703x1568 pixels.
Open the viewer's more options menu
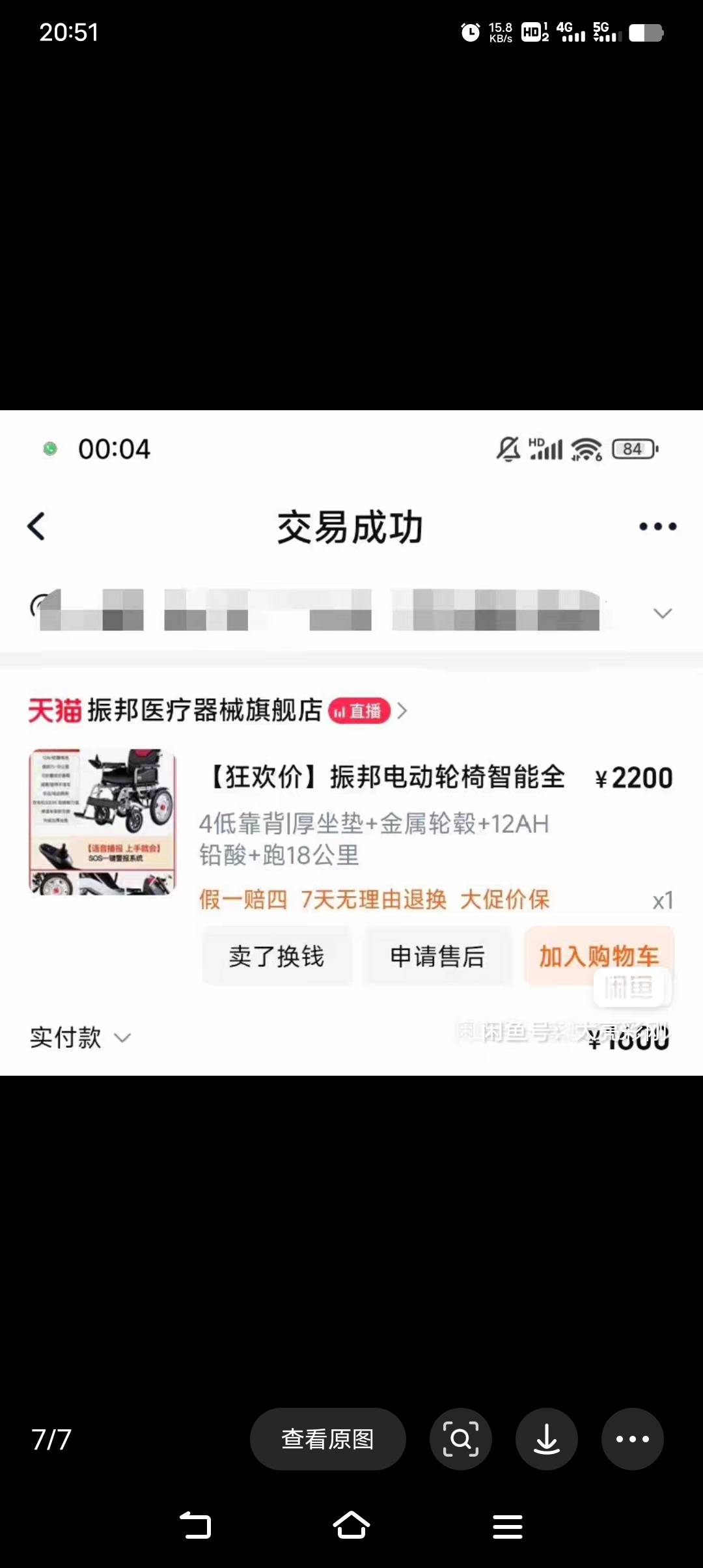[632, 1439]
